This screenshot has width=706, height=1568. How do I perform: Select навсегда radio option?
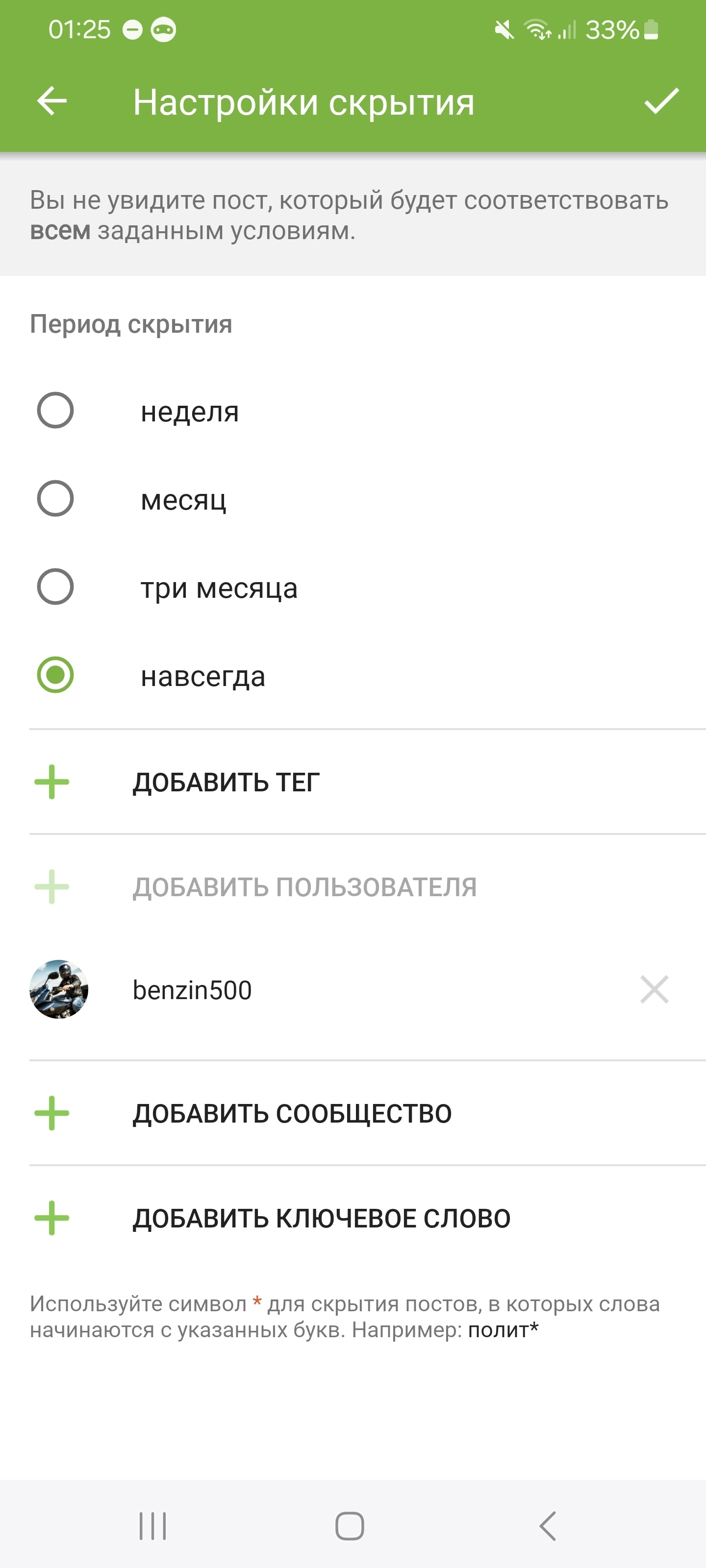55,676
